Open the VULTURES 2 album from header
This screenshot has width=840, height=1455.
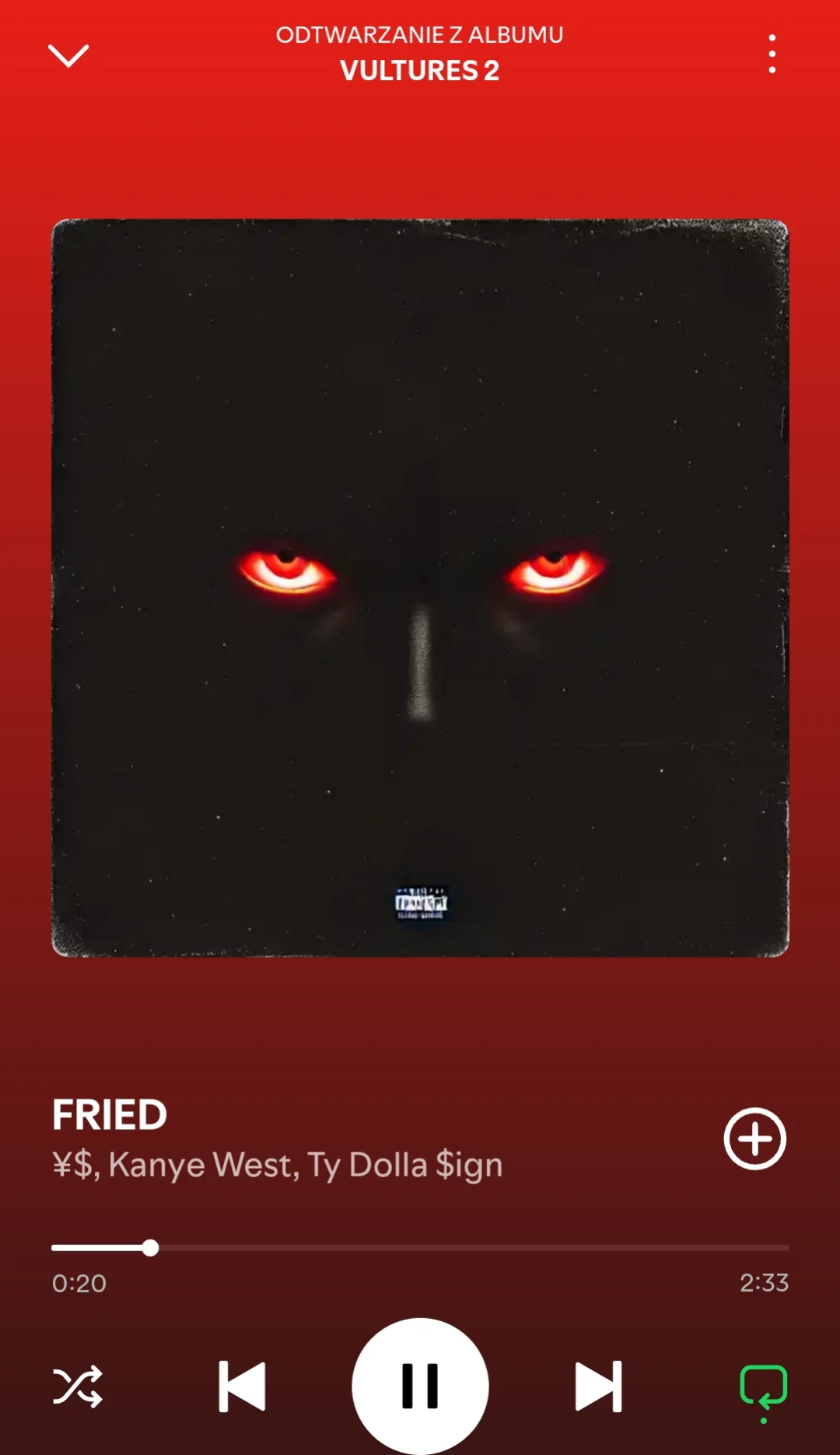click(x=419, y=70)
